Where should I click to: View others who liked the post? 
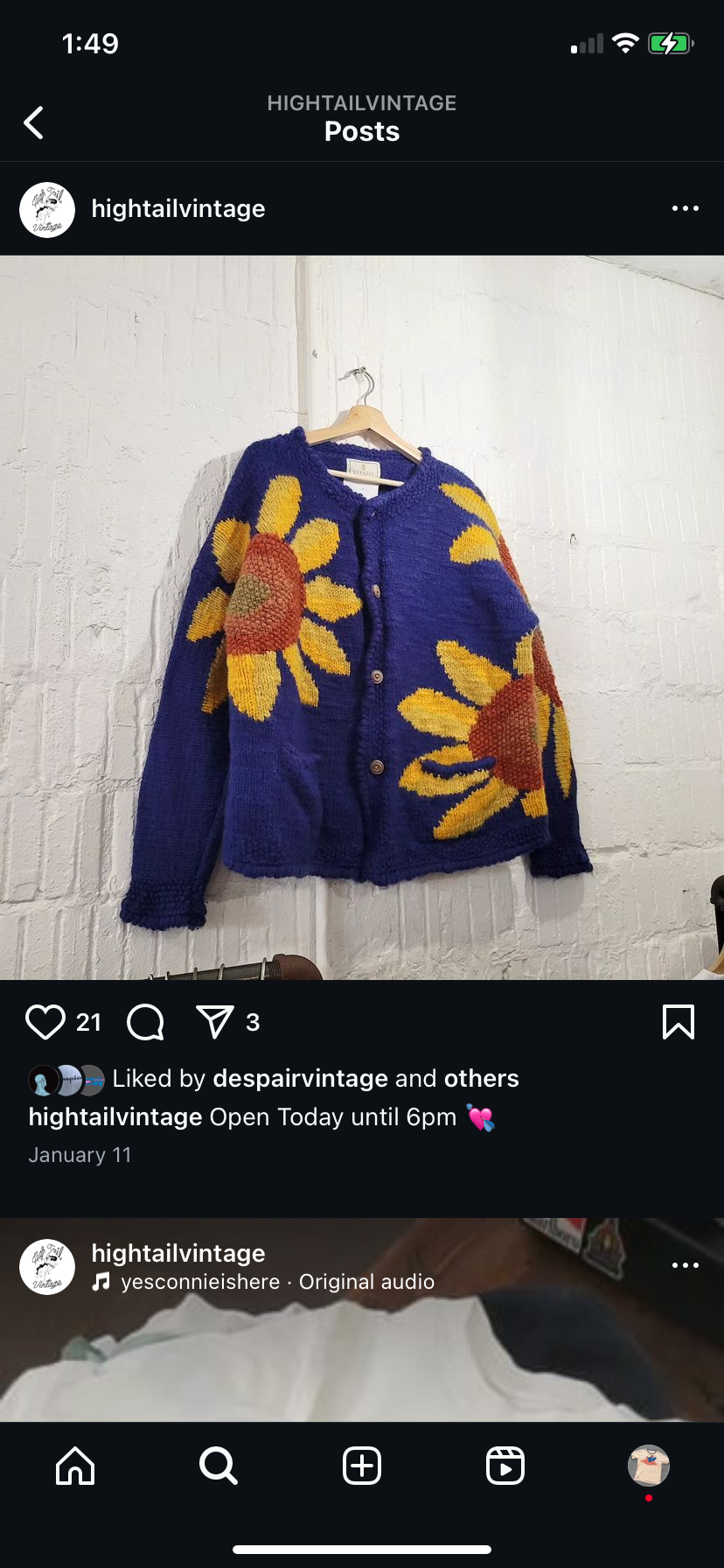(481, 1079)
